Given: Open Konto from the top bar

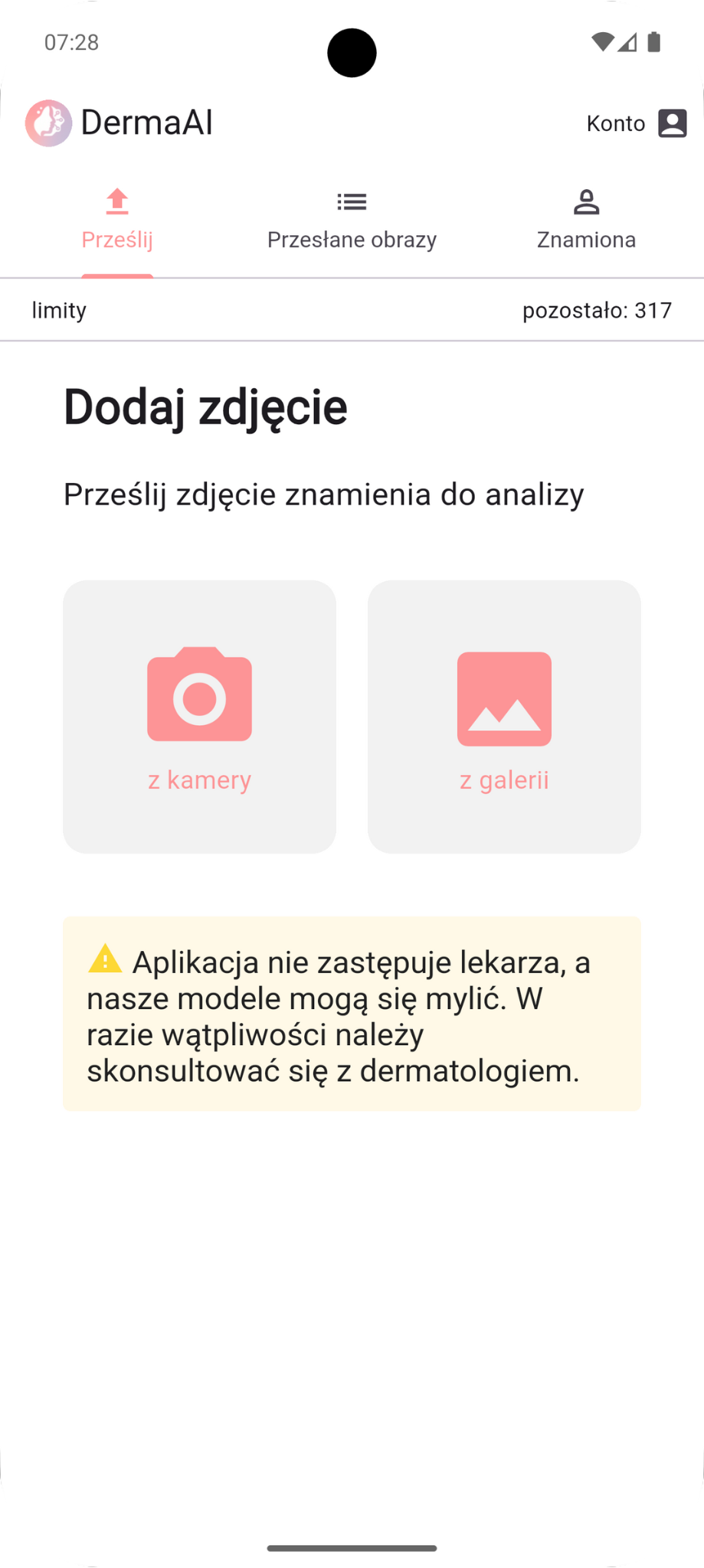Looking at the screenshot, I should (615, 122).
